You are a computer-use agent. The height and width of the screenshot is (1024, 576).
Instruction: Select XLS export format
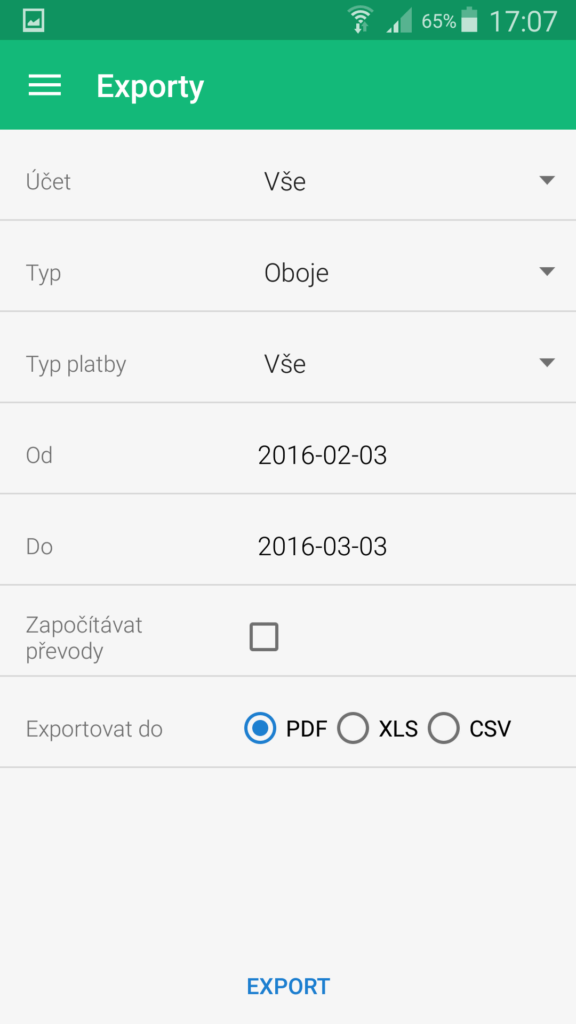click(x=377, y=728)
